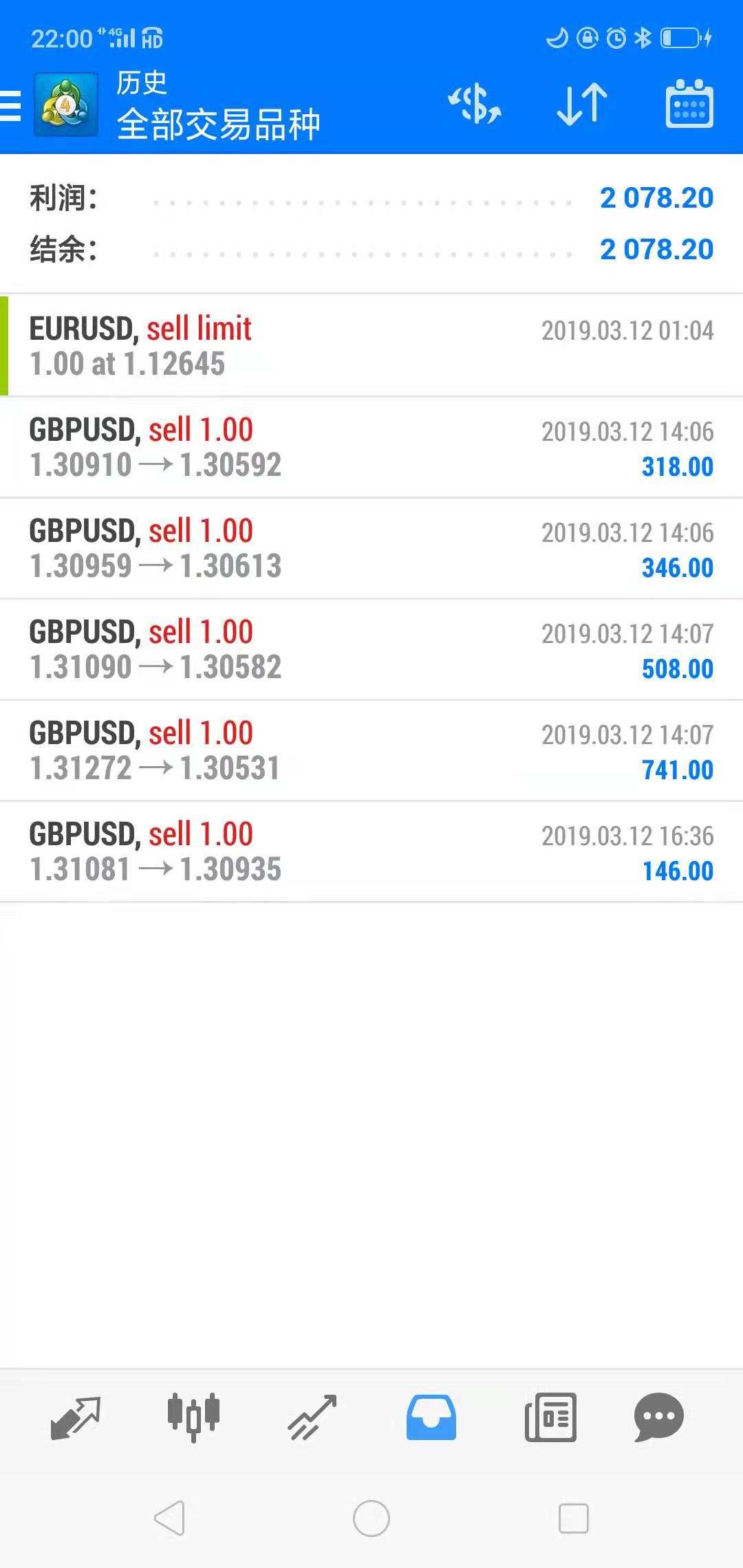Tap the system home button
Viewport: 743px width, 1568px height.
pos(371,1518)
